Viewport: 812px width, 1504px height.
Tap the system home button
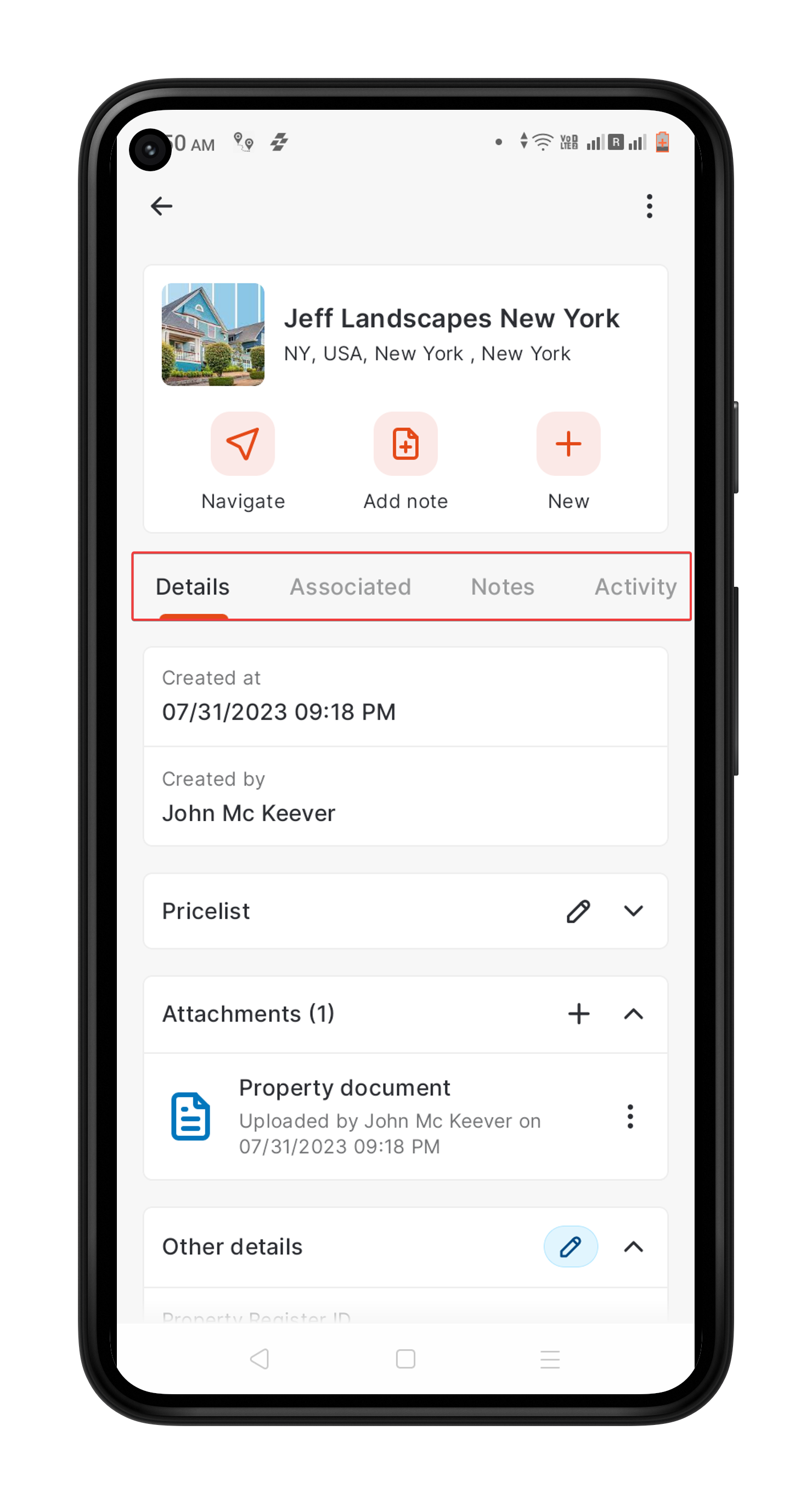click(405, 1359)
